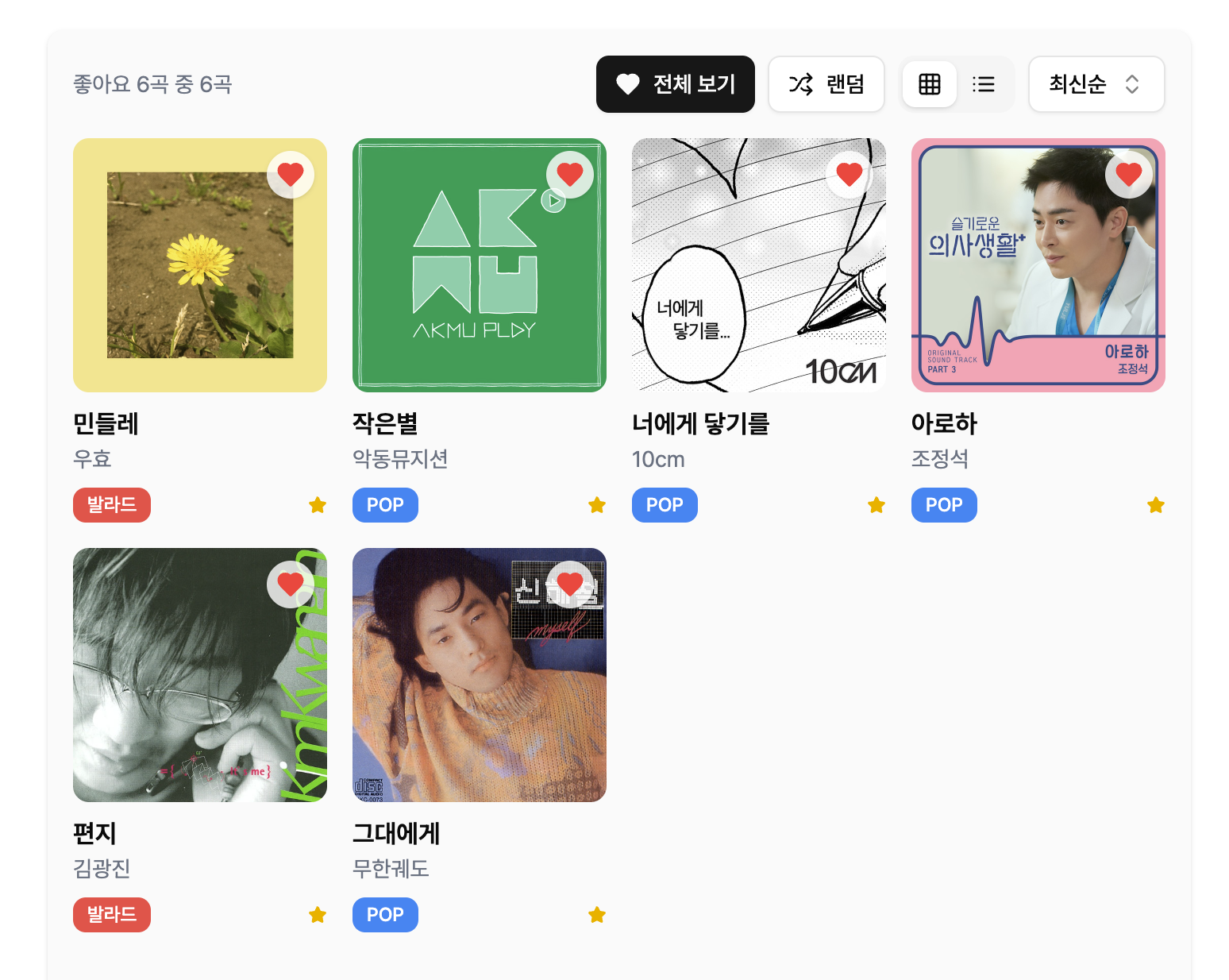Tap the 발라드 chip under 편지

112,915
